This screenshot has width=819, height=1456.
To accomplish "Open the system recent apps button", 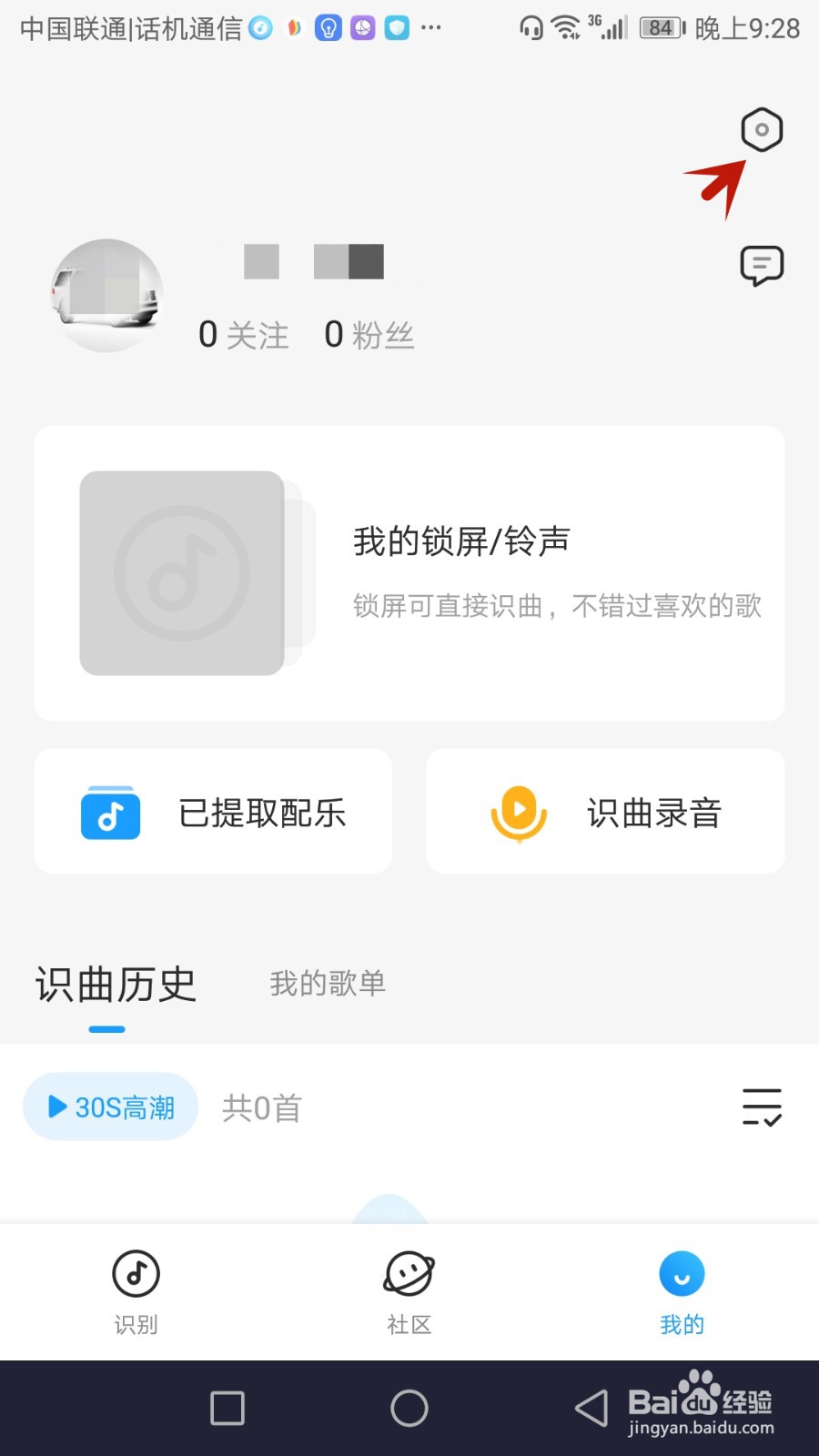I will tap(227, 1409).
